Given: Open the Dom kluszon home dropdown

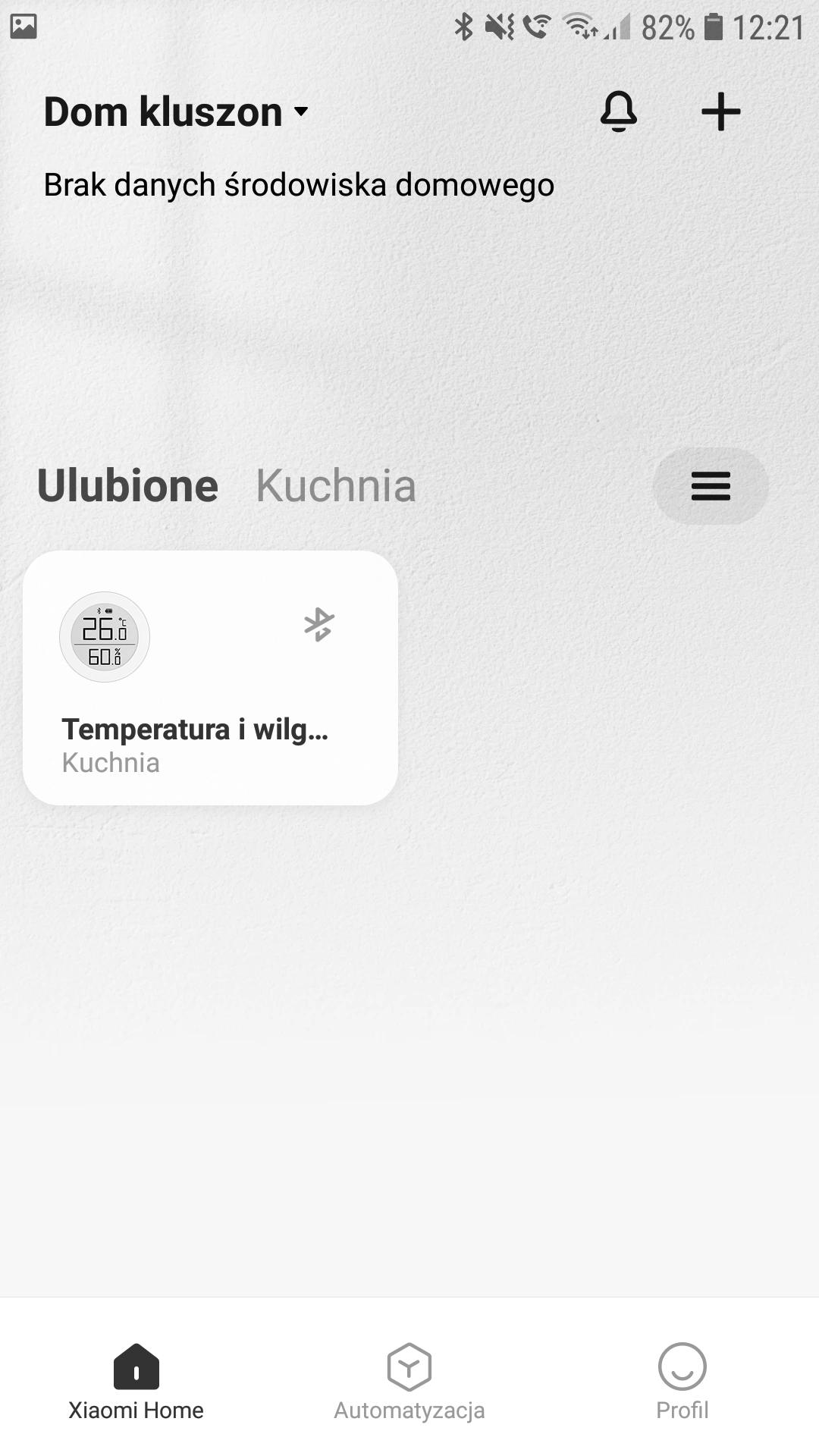Looking at the screenshot, I should (176, 112).
